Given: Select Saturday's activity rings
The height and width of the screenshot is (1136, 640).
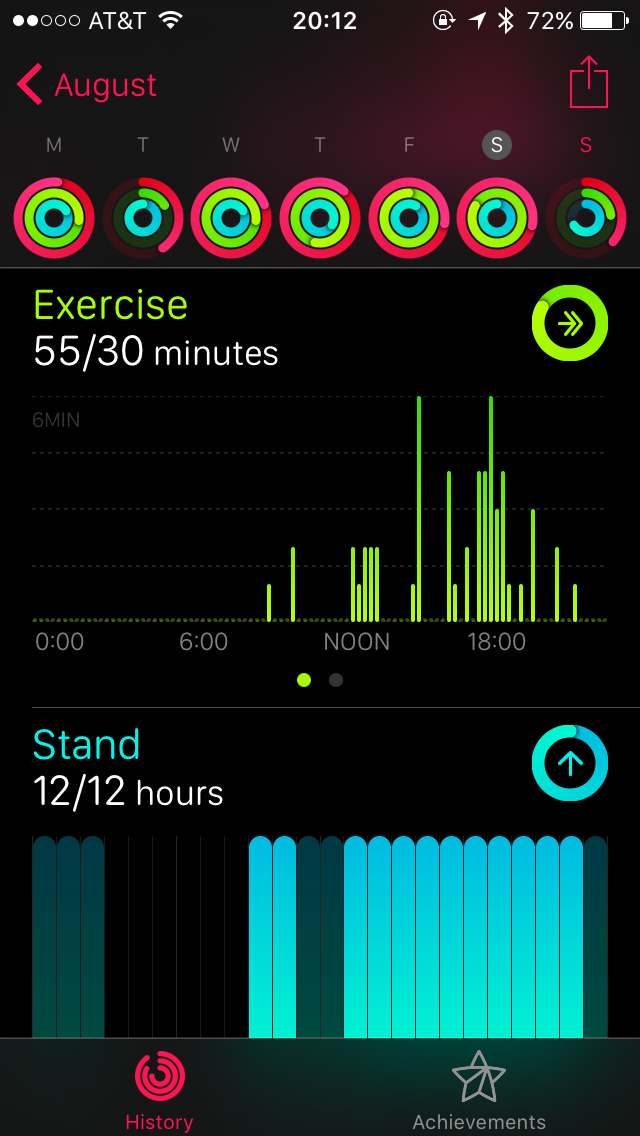Looking at the screenshot, I should (x=497, y=217).
